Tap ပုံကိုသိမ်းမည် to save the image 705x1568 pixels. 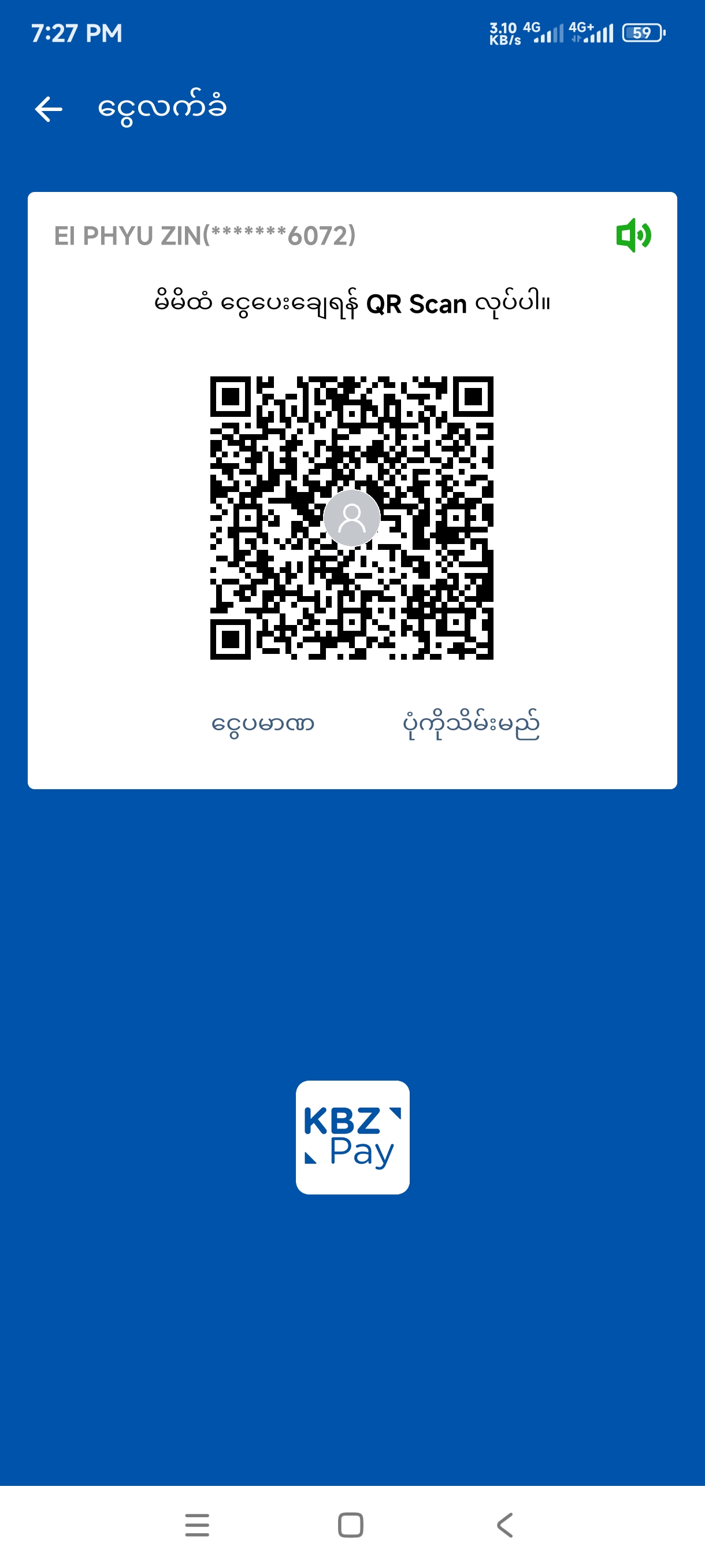pyautogui.click(x=471, y=724)
